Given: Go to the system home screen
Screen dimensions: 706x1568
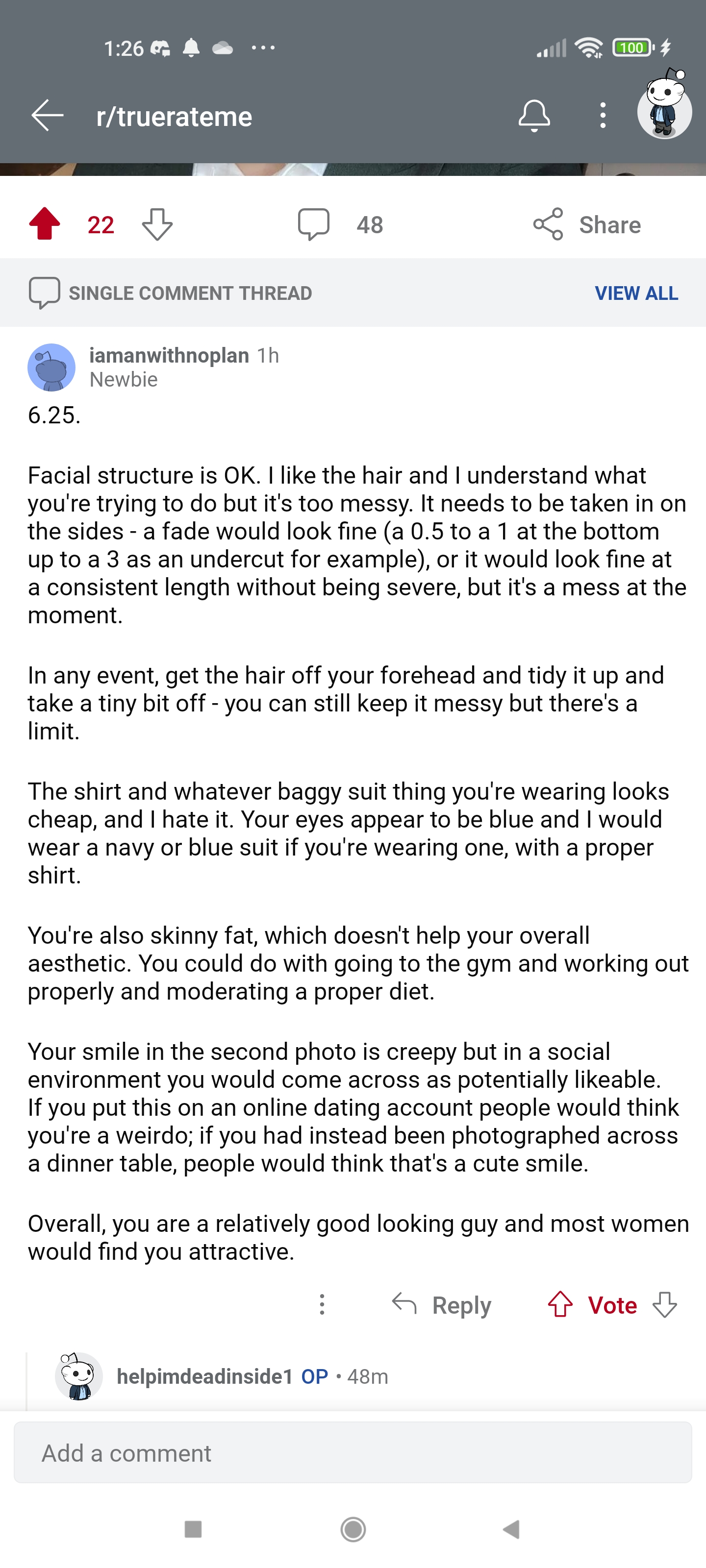Looking at the screenshot, I should 353,1528.
